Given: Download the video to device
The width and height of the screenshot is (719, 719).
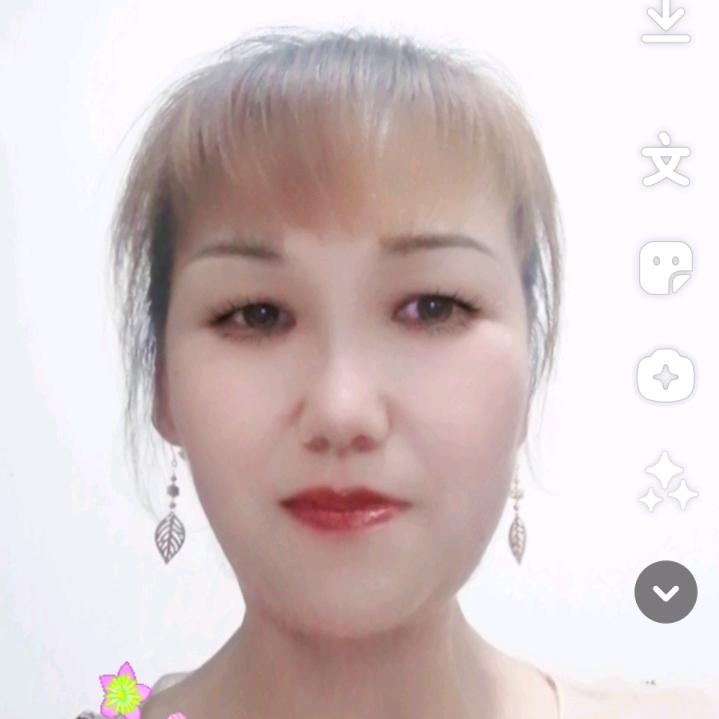Looking at the screenshot, I should [x=666, y=22].
